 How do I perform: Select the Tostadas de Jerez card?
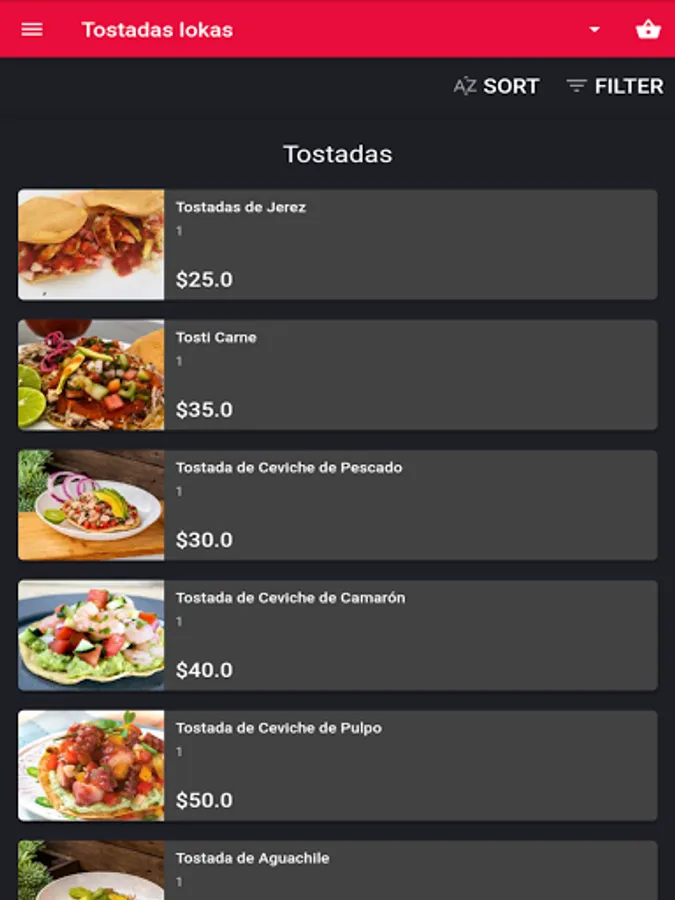pos(338,245)
